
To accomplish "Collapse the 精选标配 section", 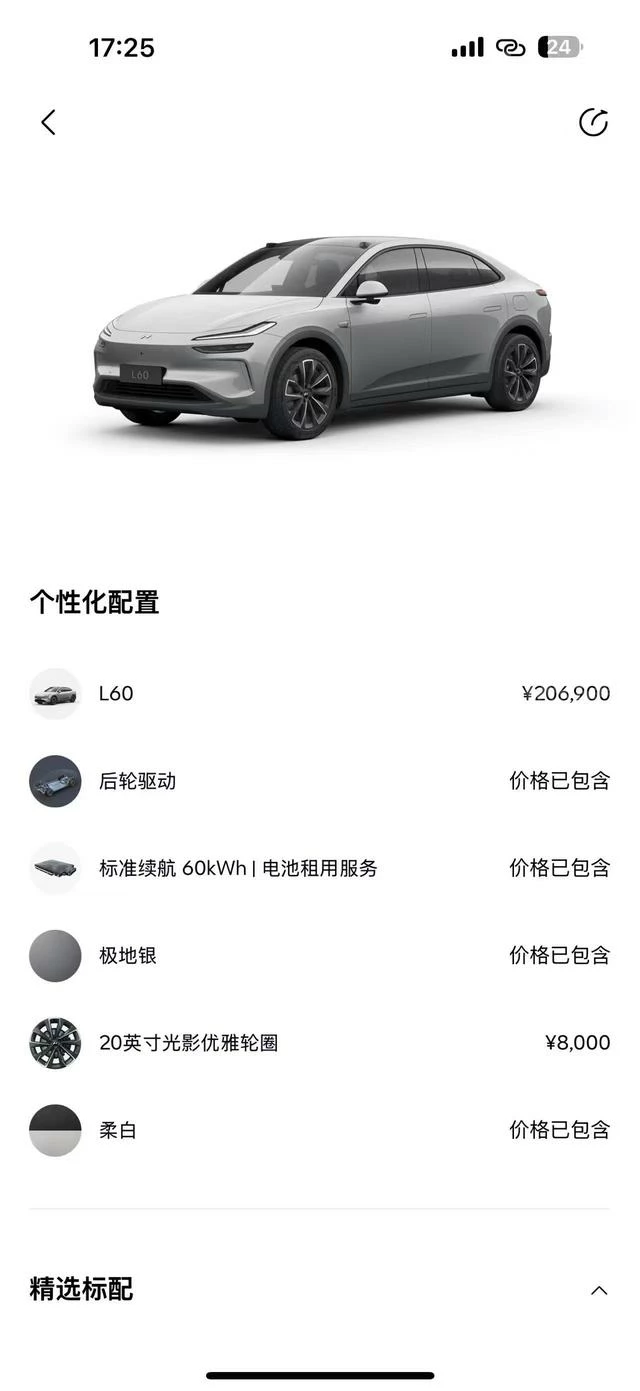I will coord(599,1290).
